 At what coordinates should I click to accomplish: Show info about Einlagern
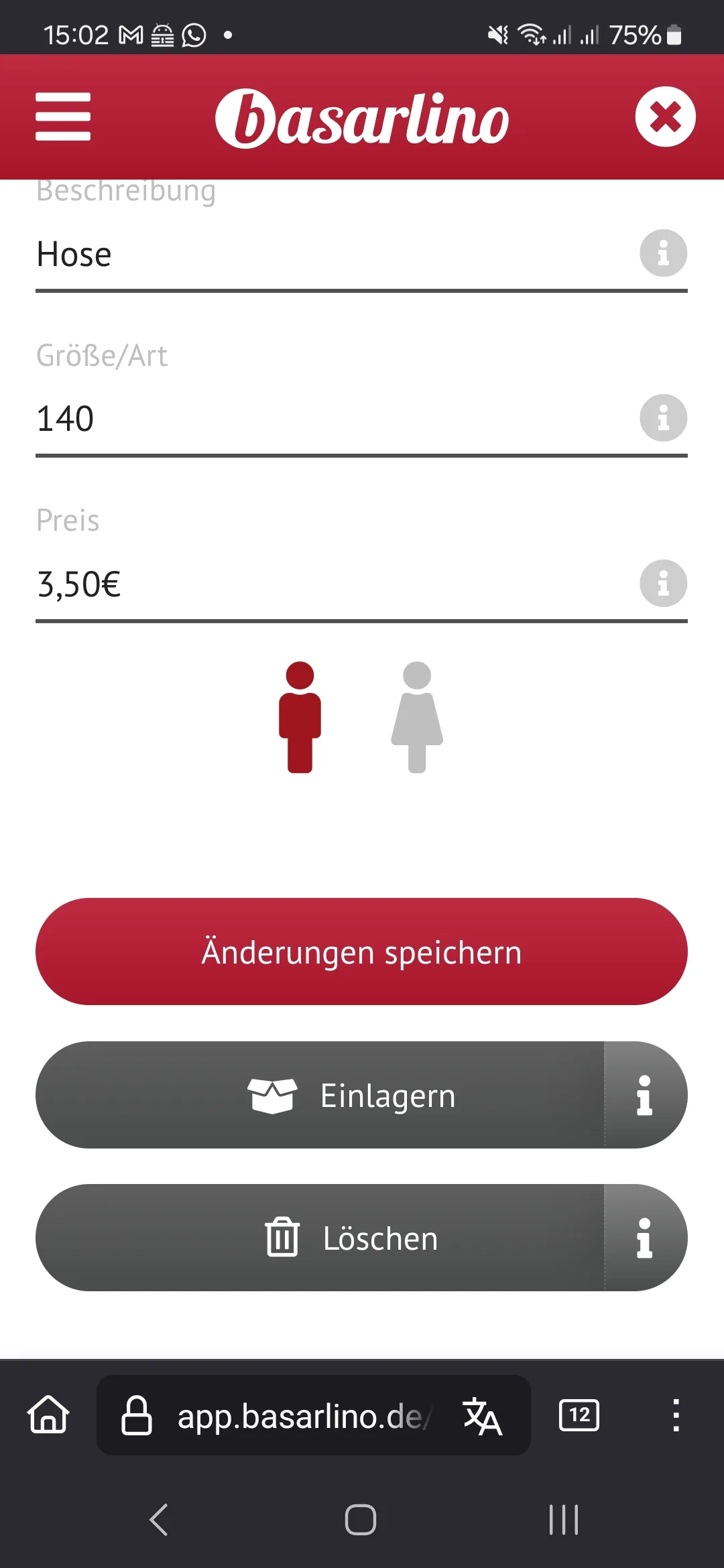tap(645, 1095)
